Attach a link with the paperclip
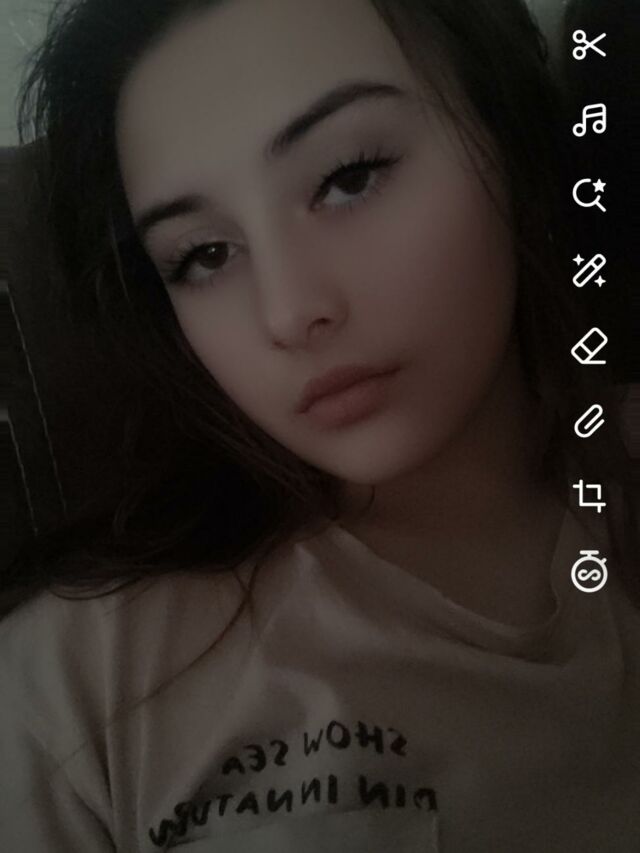The image size is (640, 853). point(589,422)
